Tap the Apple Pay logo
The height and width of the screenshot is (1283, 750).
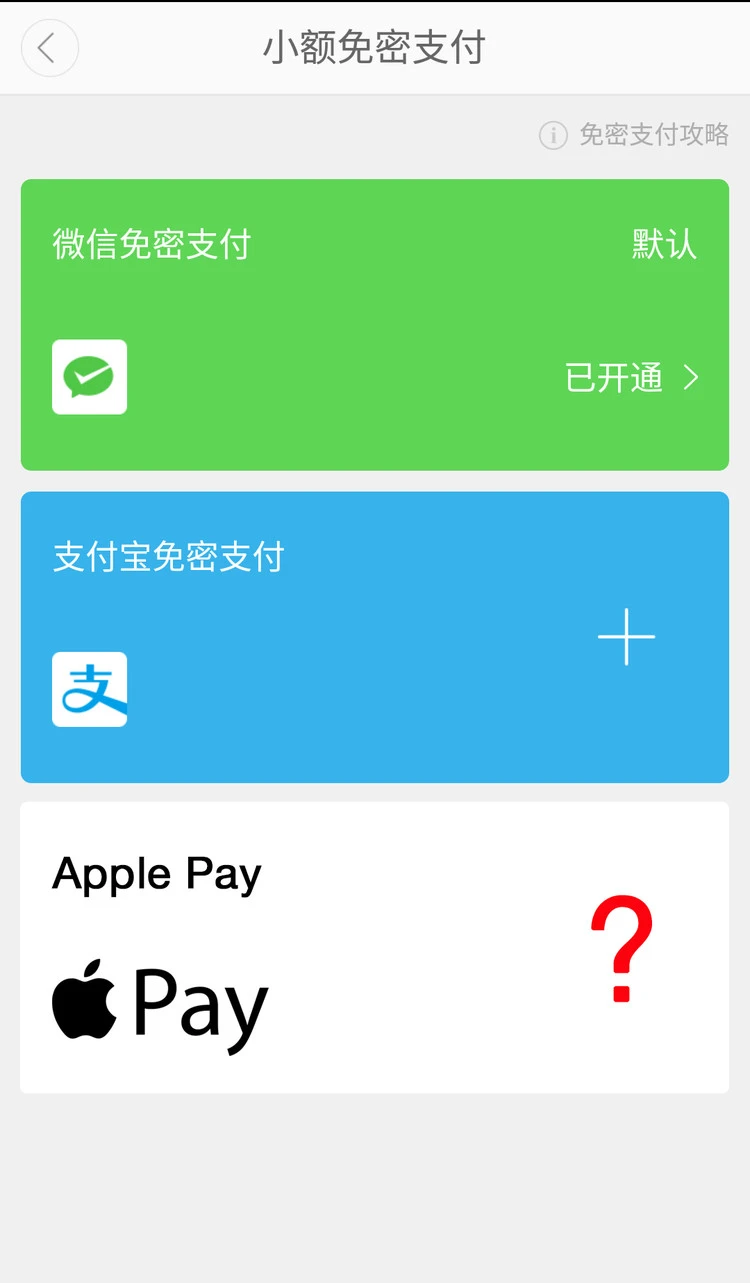point(158,1003)
